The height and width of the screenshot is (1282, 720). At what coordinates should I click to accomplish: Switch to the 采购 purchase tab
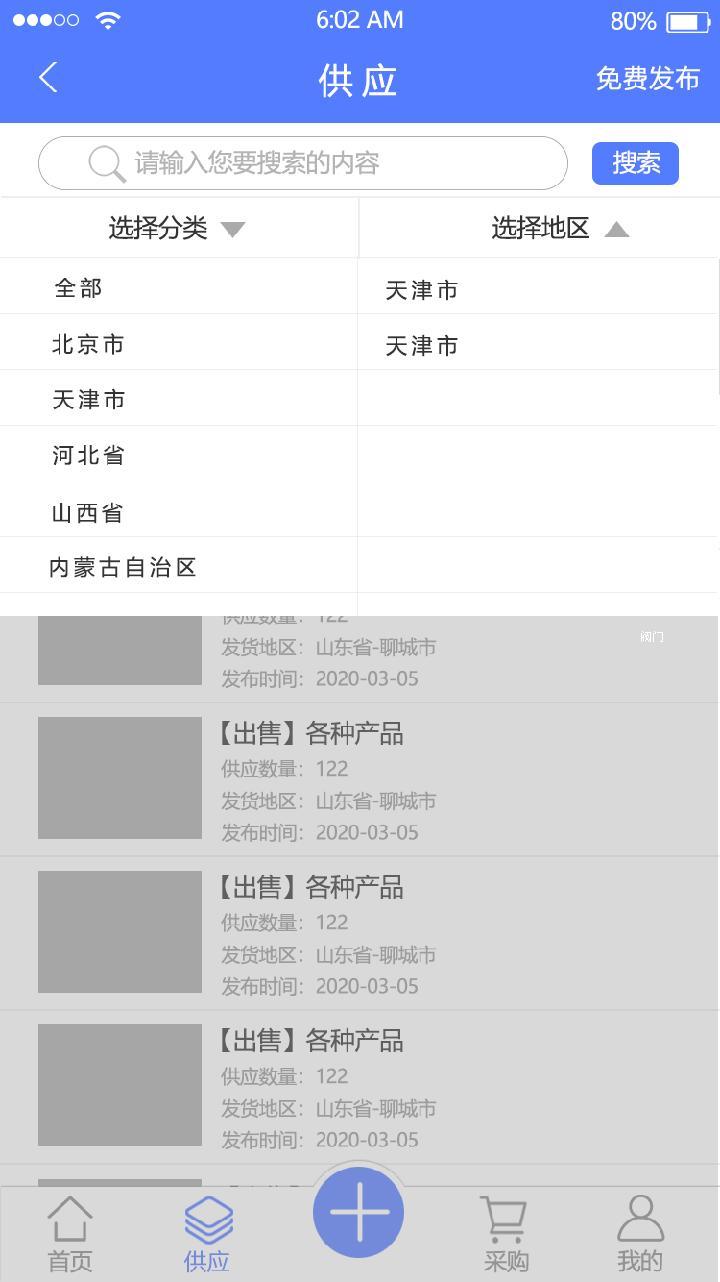[506, 1234]
